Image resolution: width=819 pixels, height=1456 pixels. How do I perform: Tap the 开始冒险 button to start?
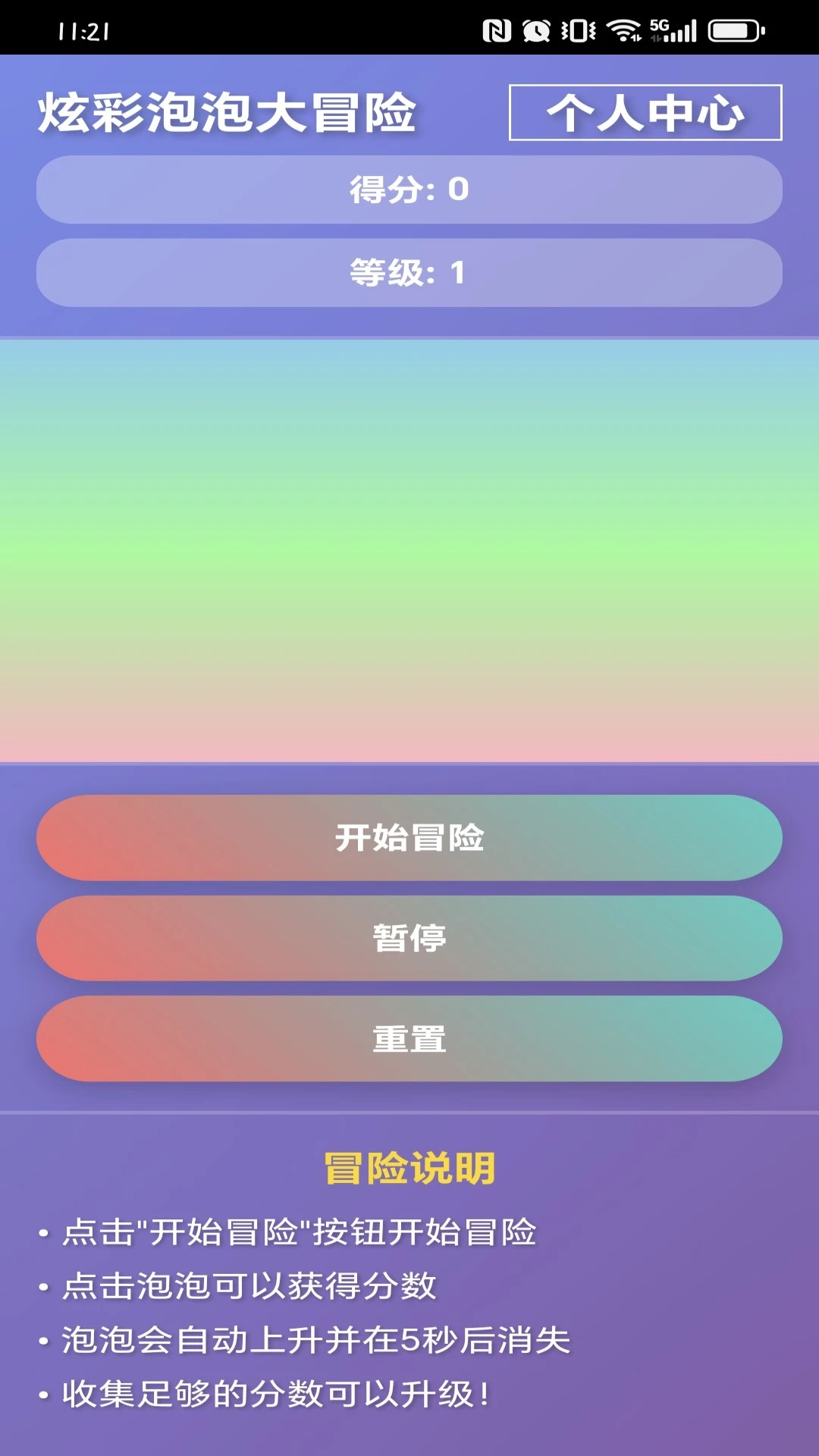coord(409,838)
